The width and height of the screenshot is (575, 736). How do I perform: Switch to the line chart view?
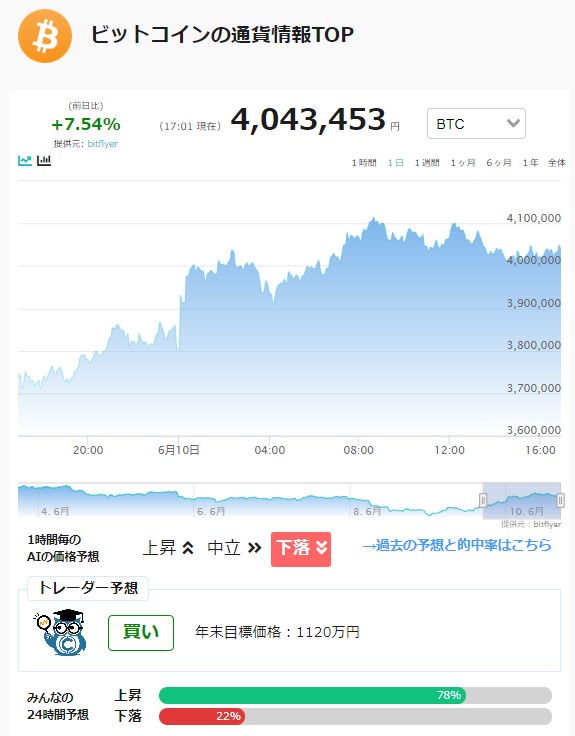click(x=24, y=161)
